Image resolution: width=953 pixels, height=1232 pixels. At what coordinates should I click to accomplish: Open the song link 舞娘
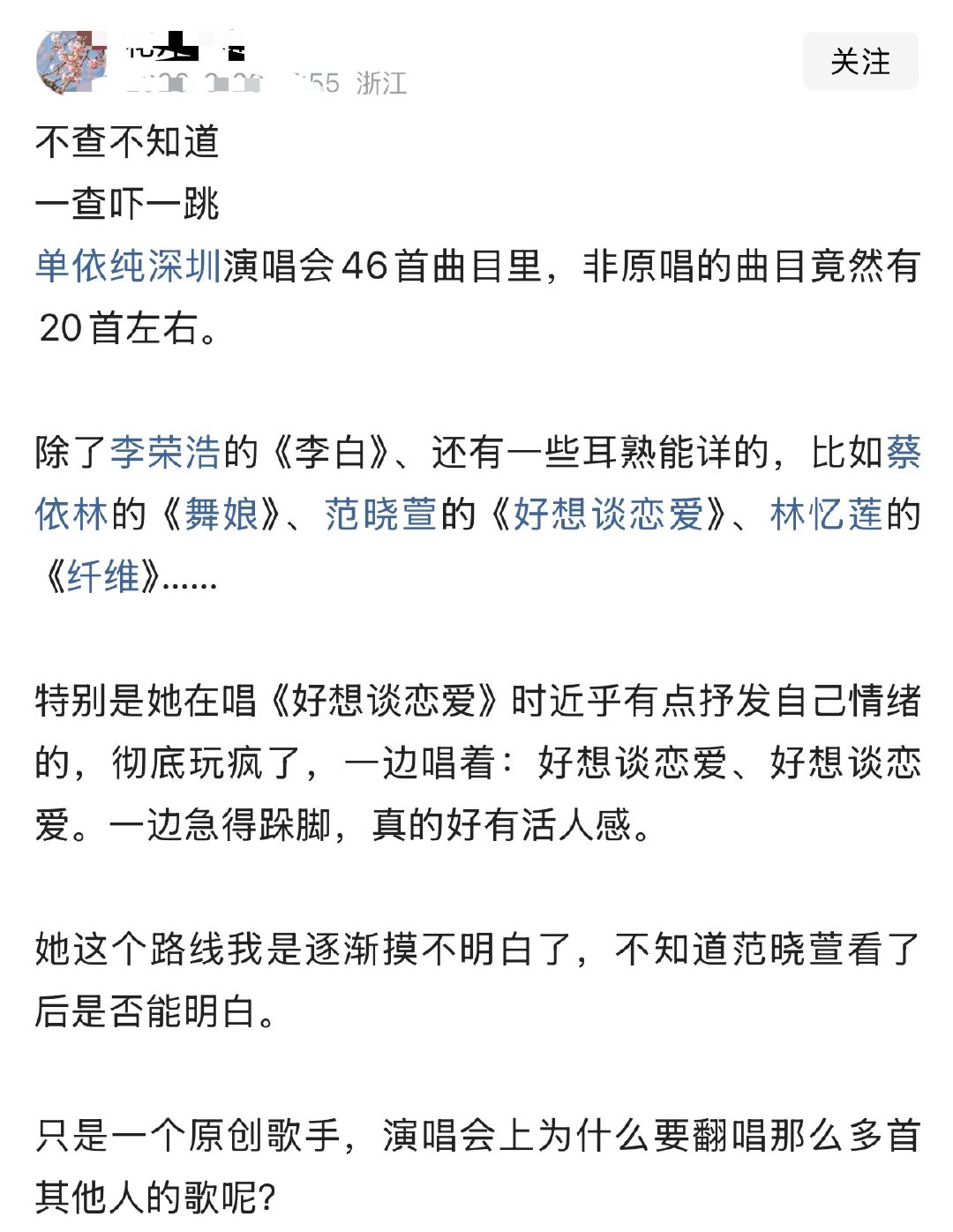[x=221, y=514]
